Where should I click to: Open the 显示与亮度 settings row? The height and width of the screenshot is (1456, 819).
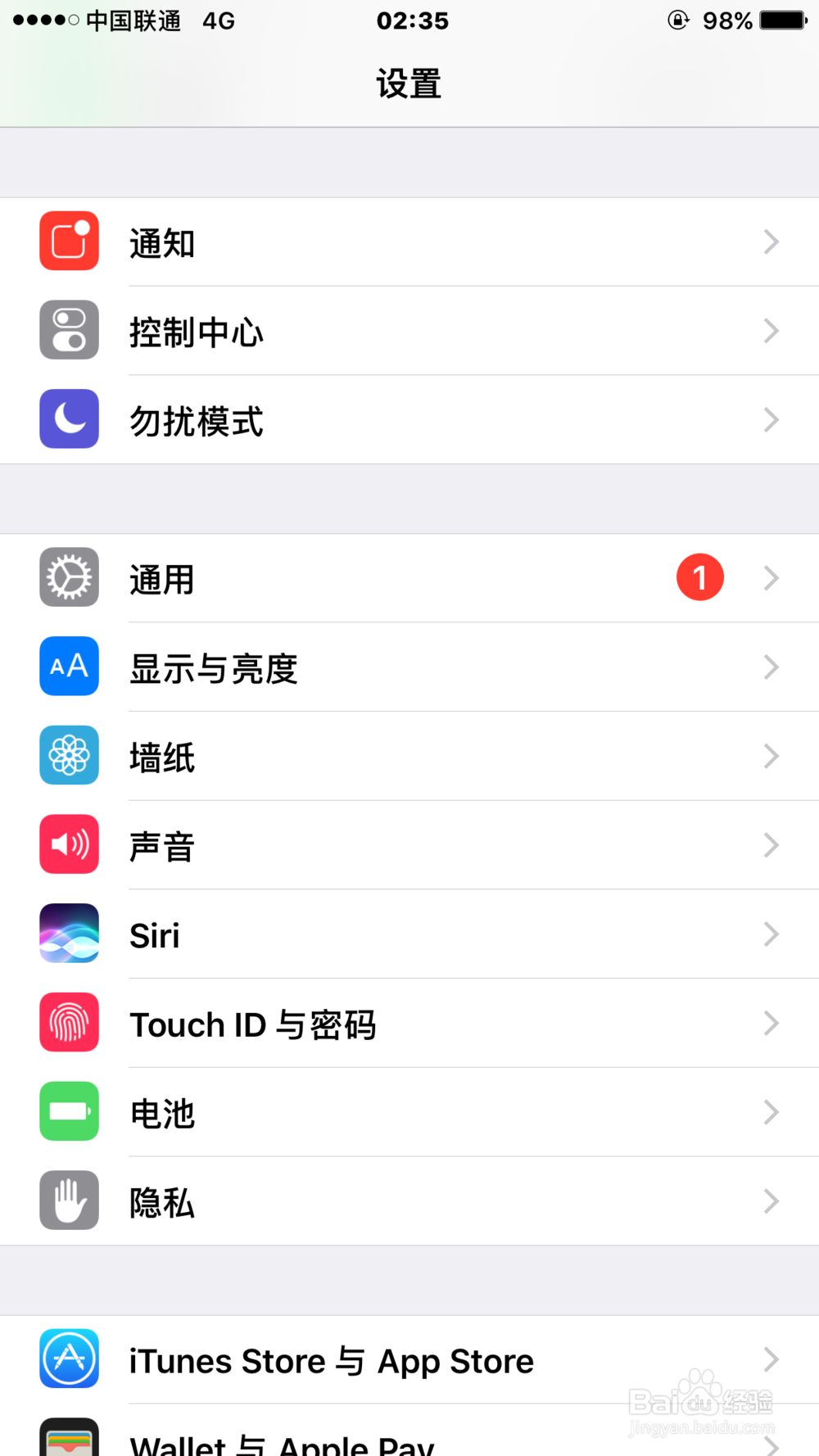click(x=409, y=667)
